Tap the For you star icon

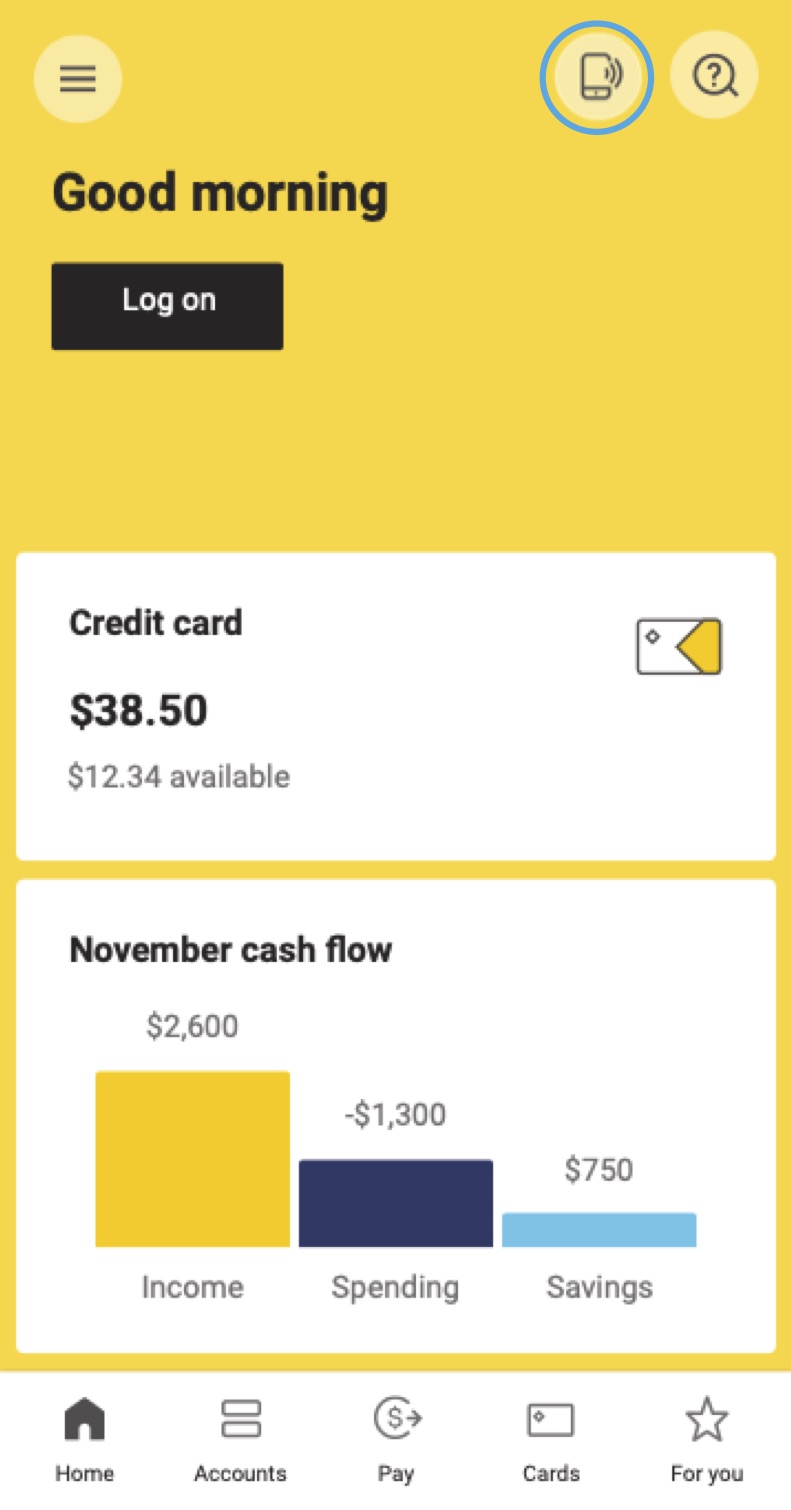[x=706, y=1417]
